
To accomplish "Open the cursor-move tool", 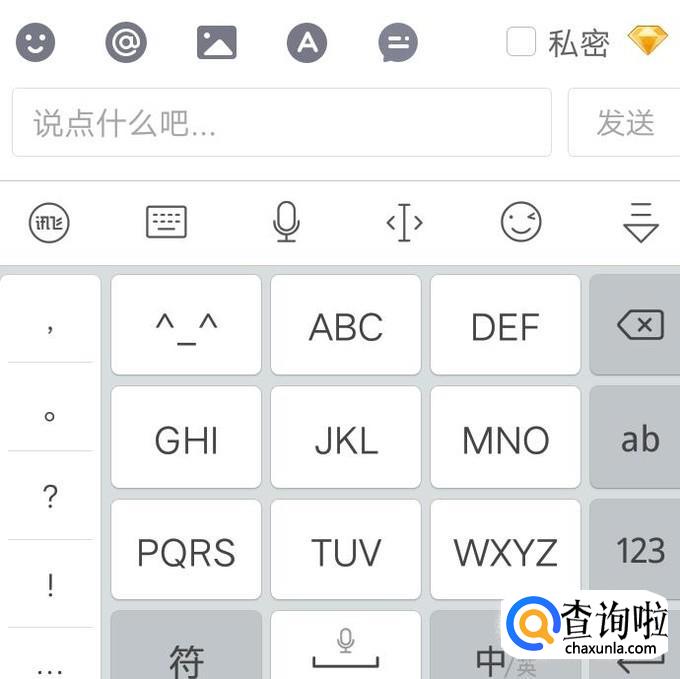I will click(404, 222).
